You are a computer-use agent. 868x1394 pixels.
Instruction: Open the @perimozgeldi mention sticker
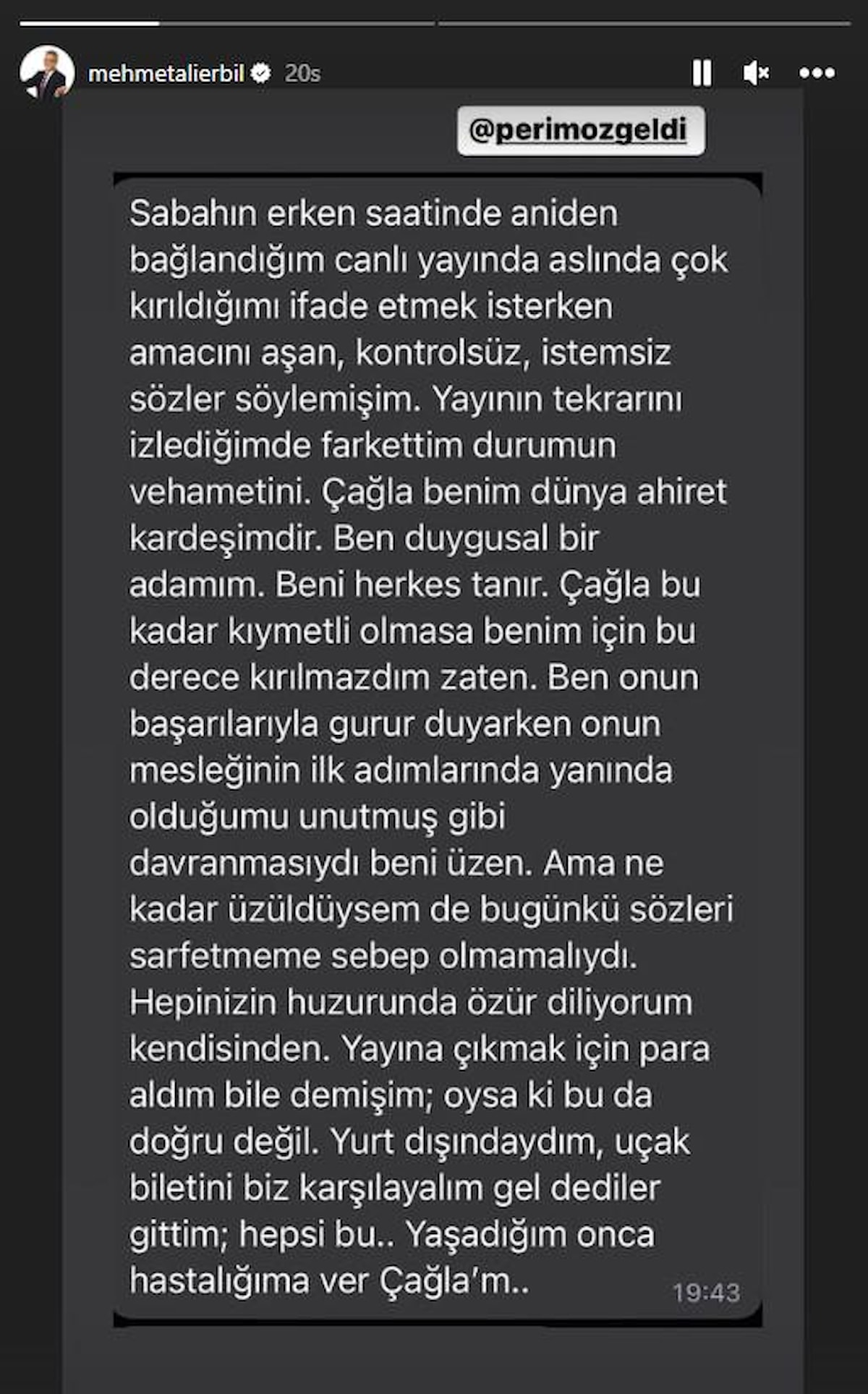pos(580,131)
